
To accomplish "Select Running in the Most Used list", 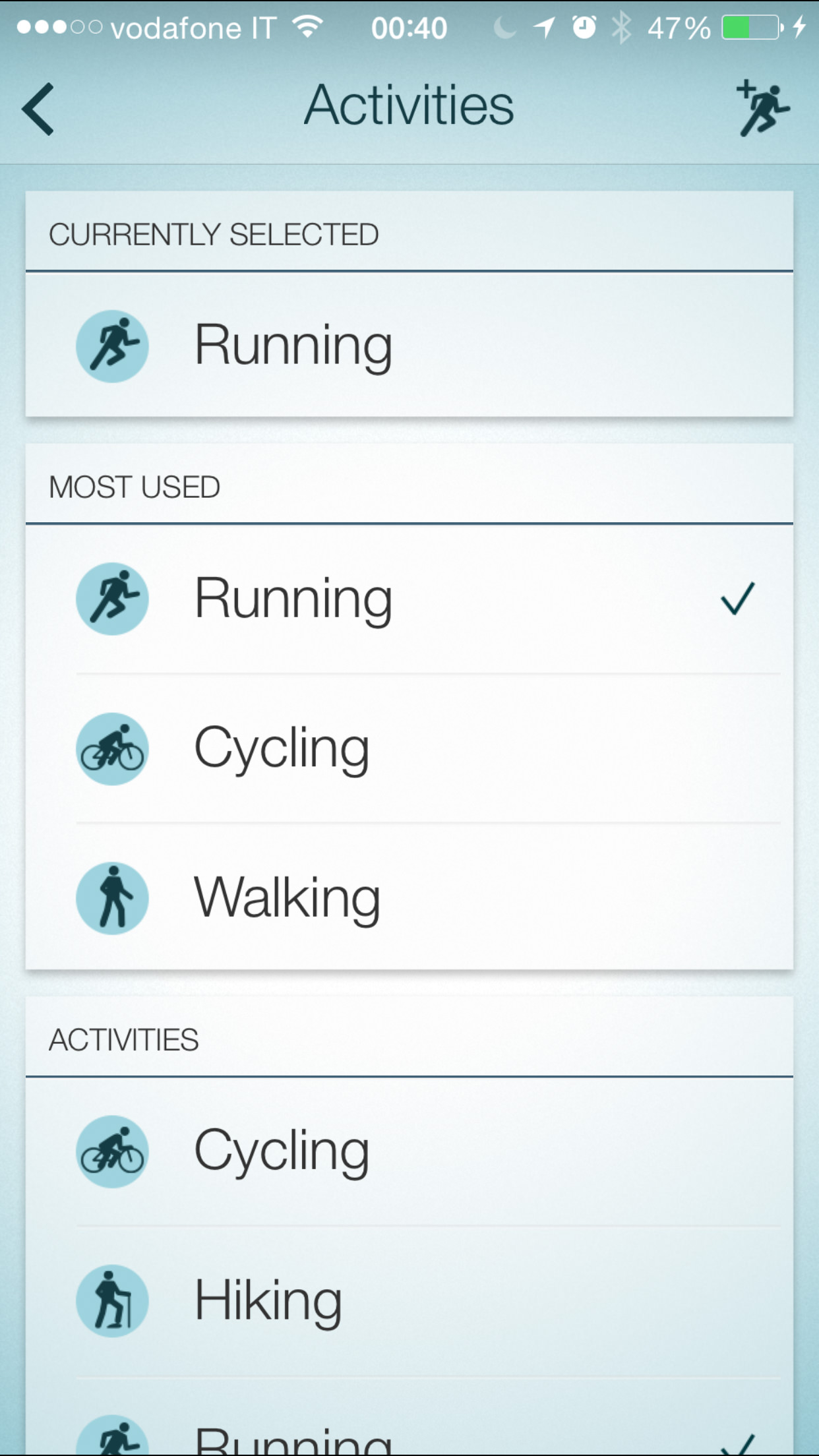I will (409, 599).
